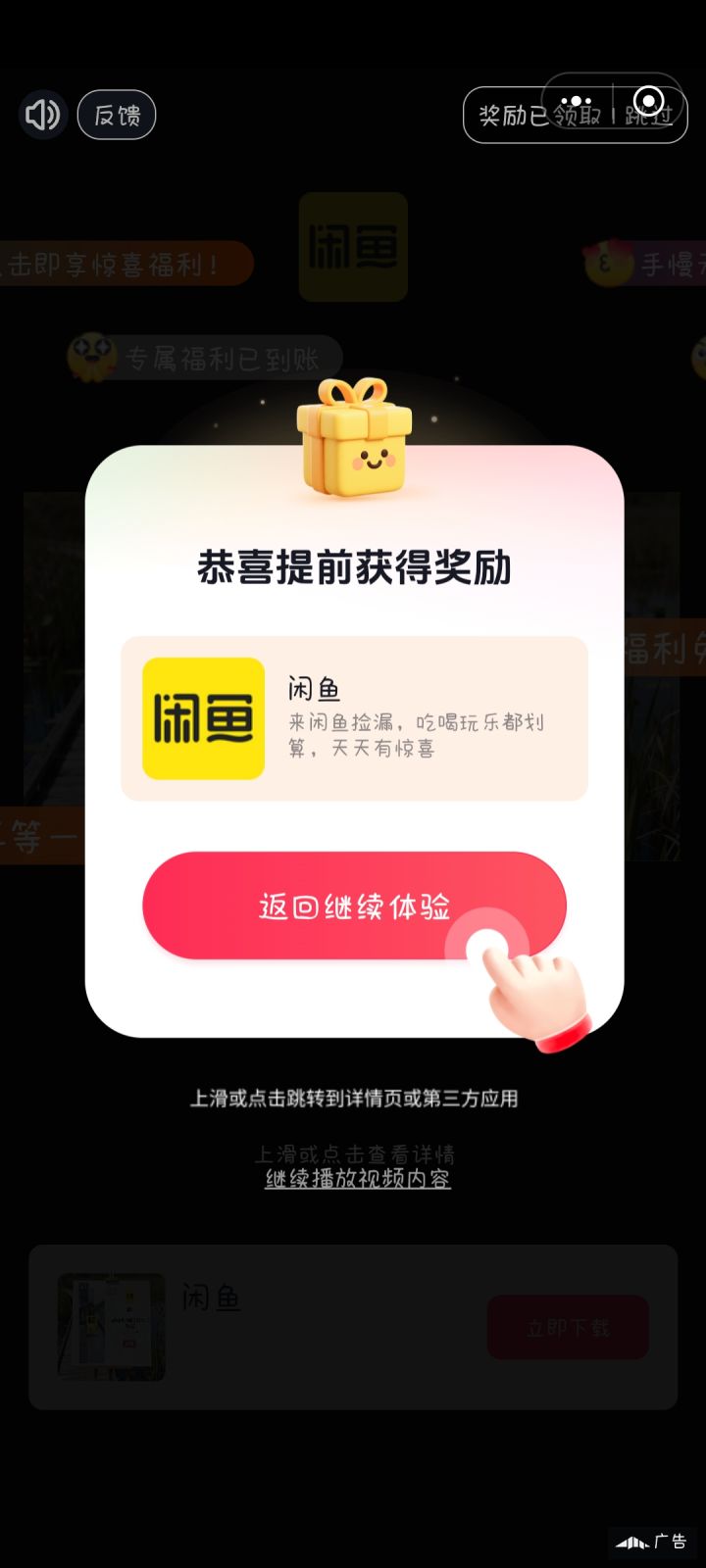Open the 反馈 feedback panel
This screenshot has width=706, height=1568.
pyautogui.click(x=116, y=115)
